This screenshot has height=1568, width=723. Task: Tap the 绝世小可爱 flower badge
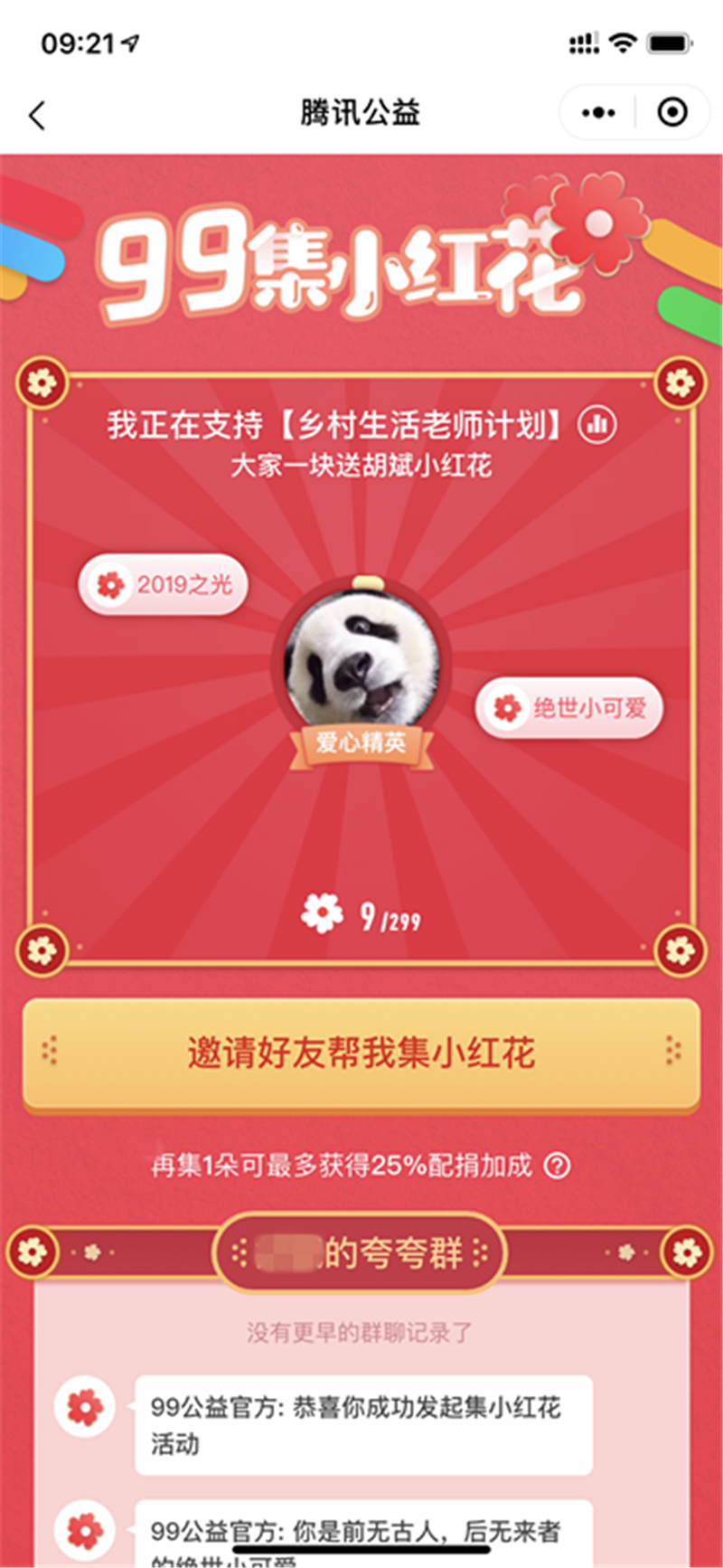click(569, 707)
